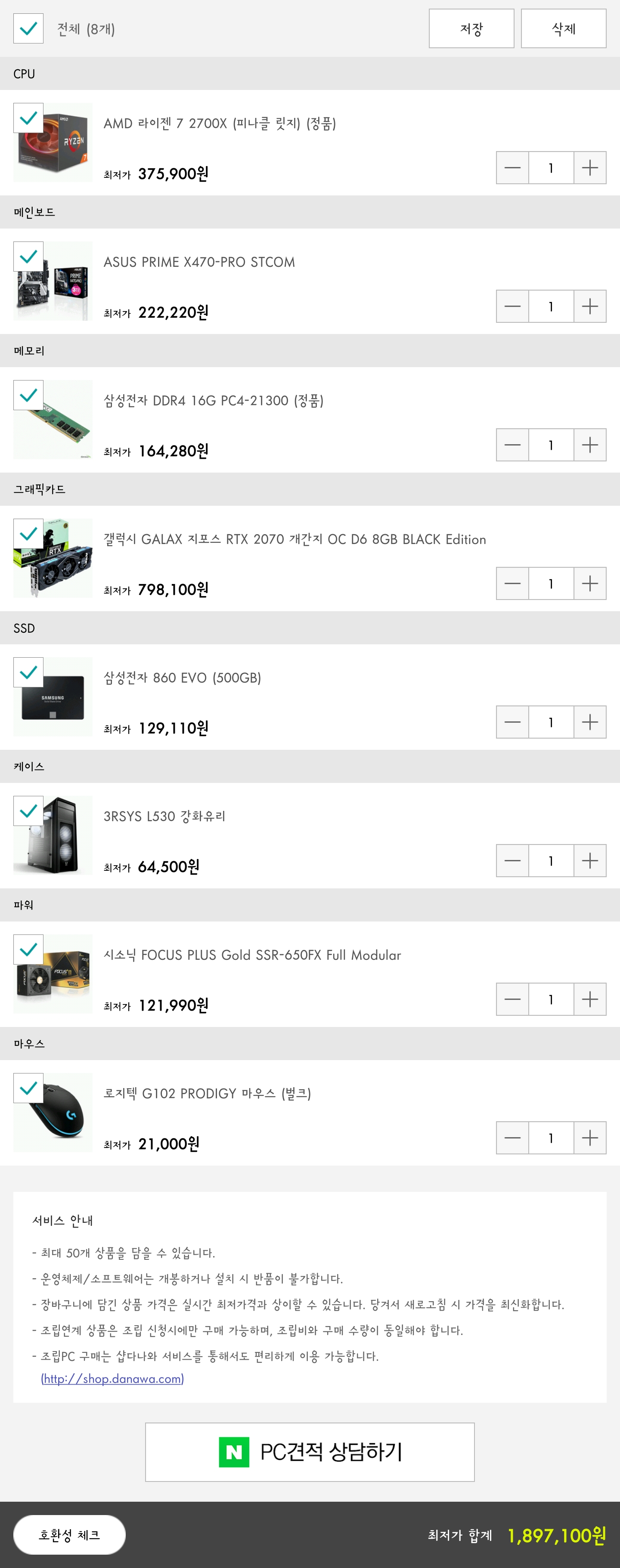620x1568 pixels.
Task: Increase quantity of AMD 라이젠 7 2700X
Action: coord(589,168)
